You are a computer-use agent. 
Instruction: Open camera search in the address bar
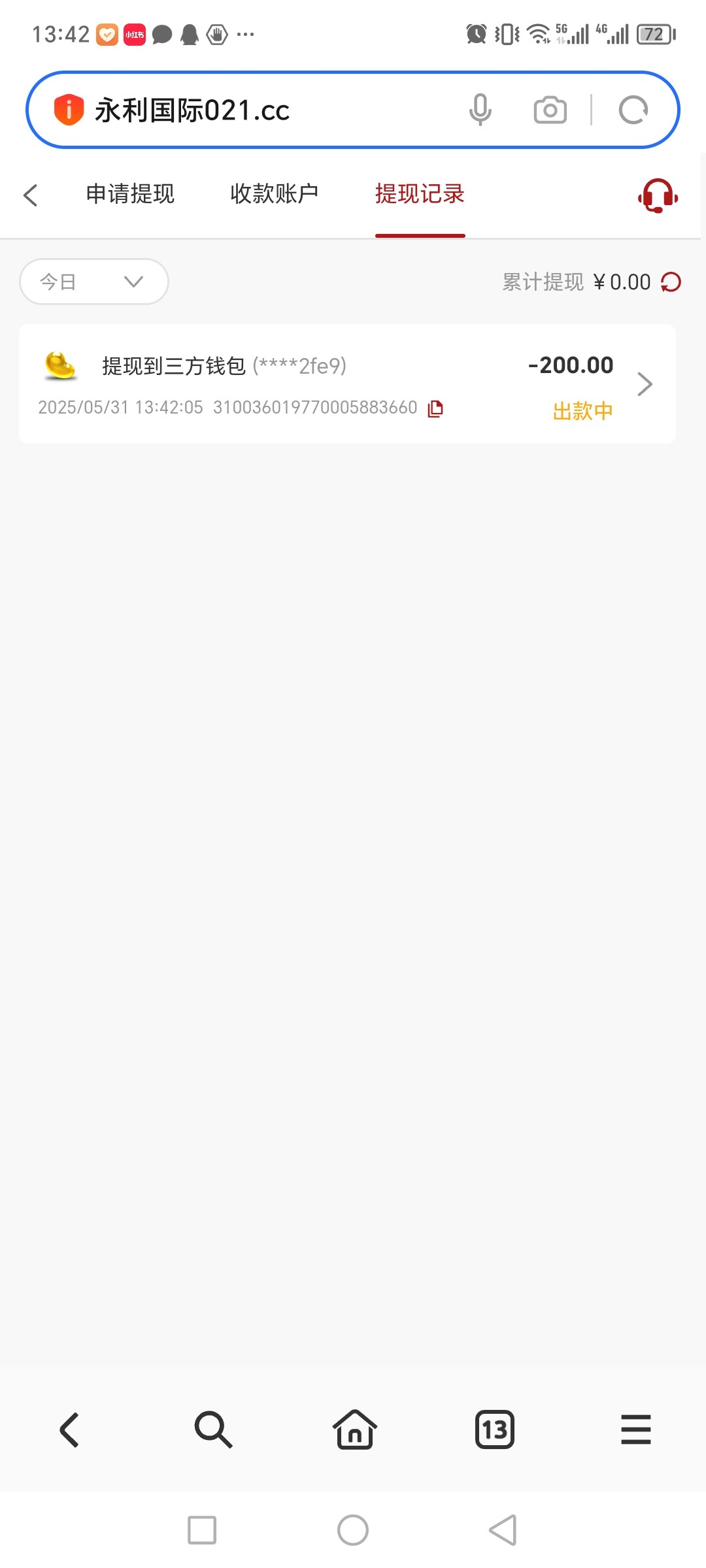550,110
